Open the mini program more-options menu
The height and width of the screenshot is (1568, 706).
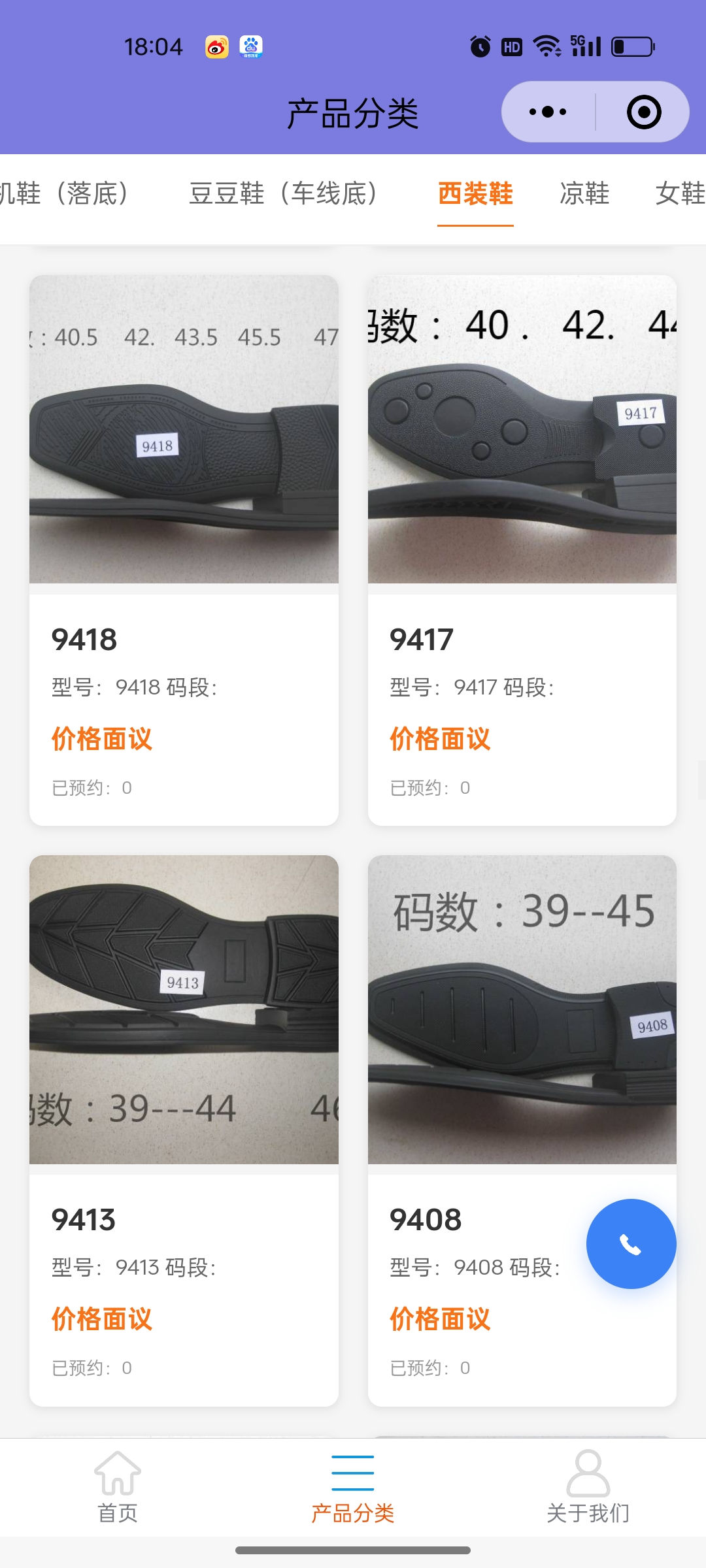point(548,112)
